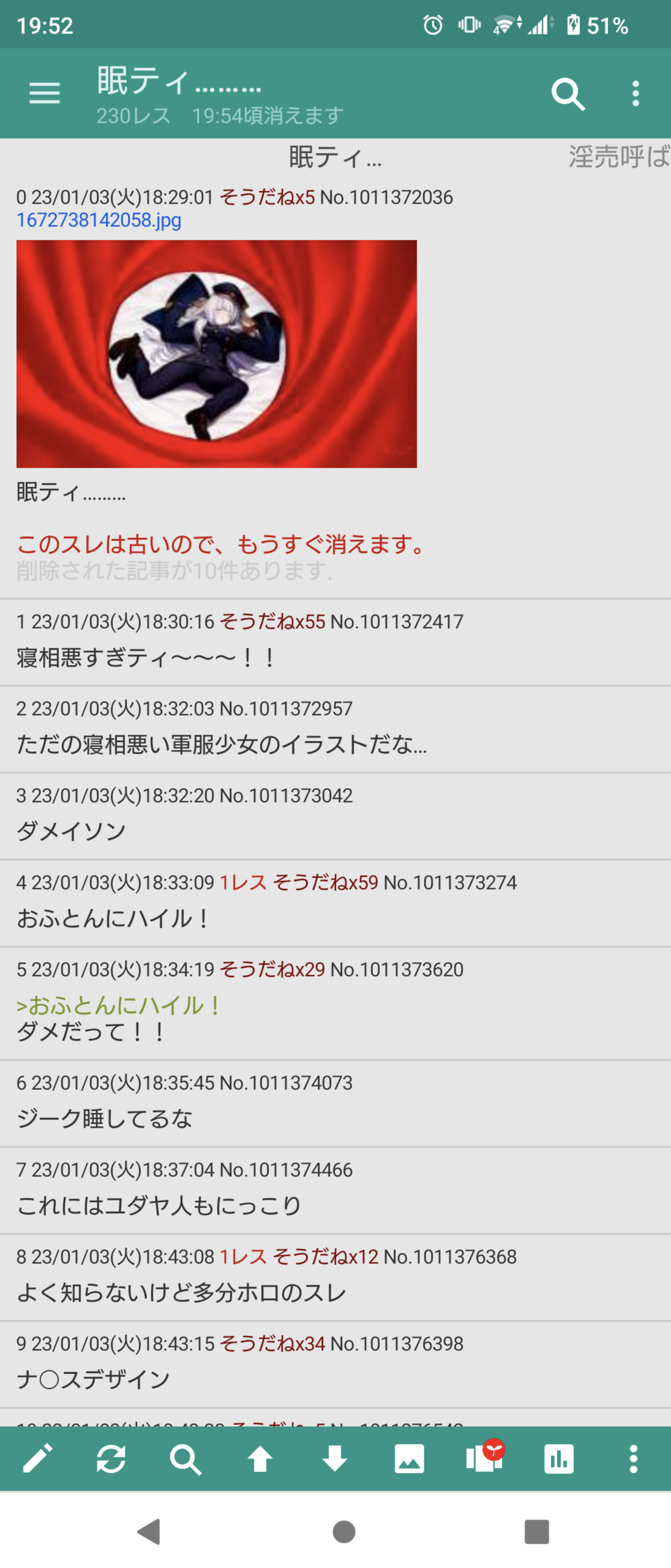The width and height of the screenshot is (671, 1568).
Task: Open the image list view
Action: [x=409, y=1459]
